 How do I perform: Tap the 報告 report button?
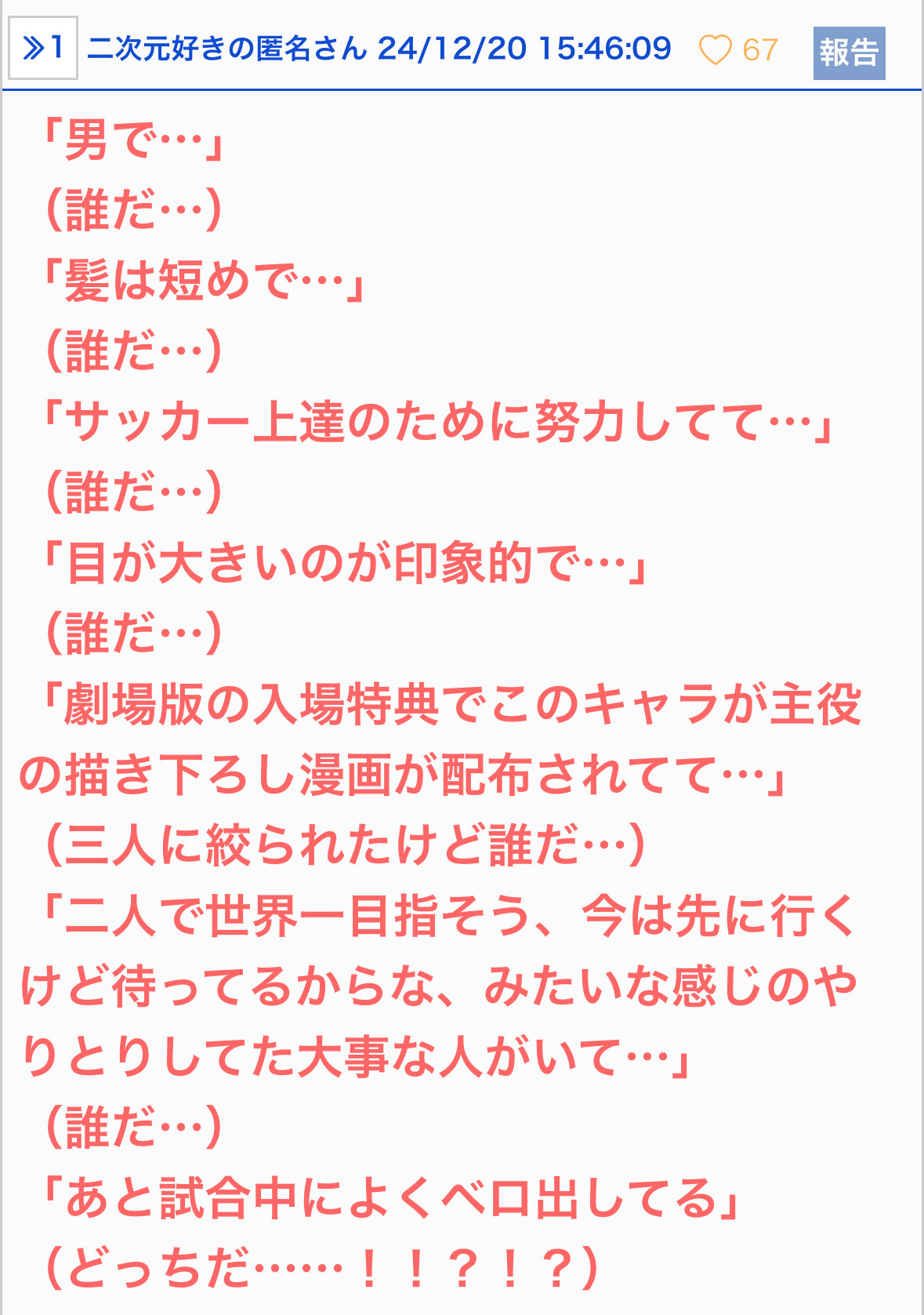tap(849, 53)
